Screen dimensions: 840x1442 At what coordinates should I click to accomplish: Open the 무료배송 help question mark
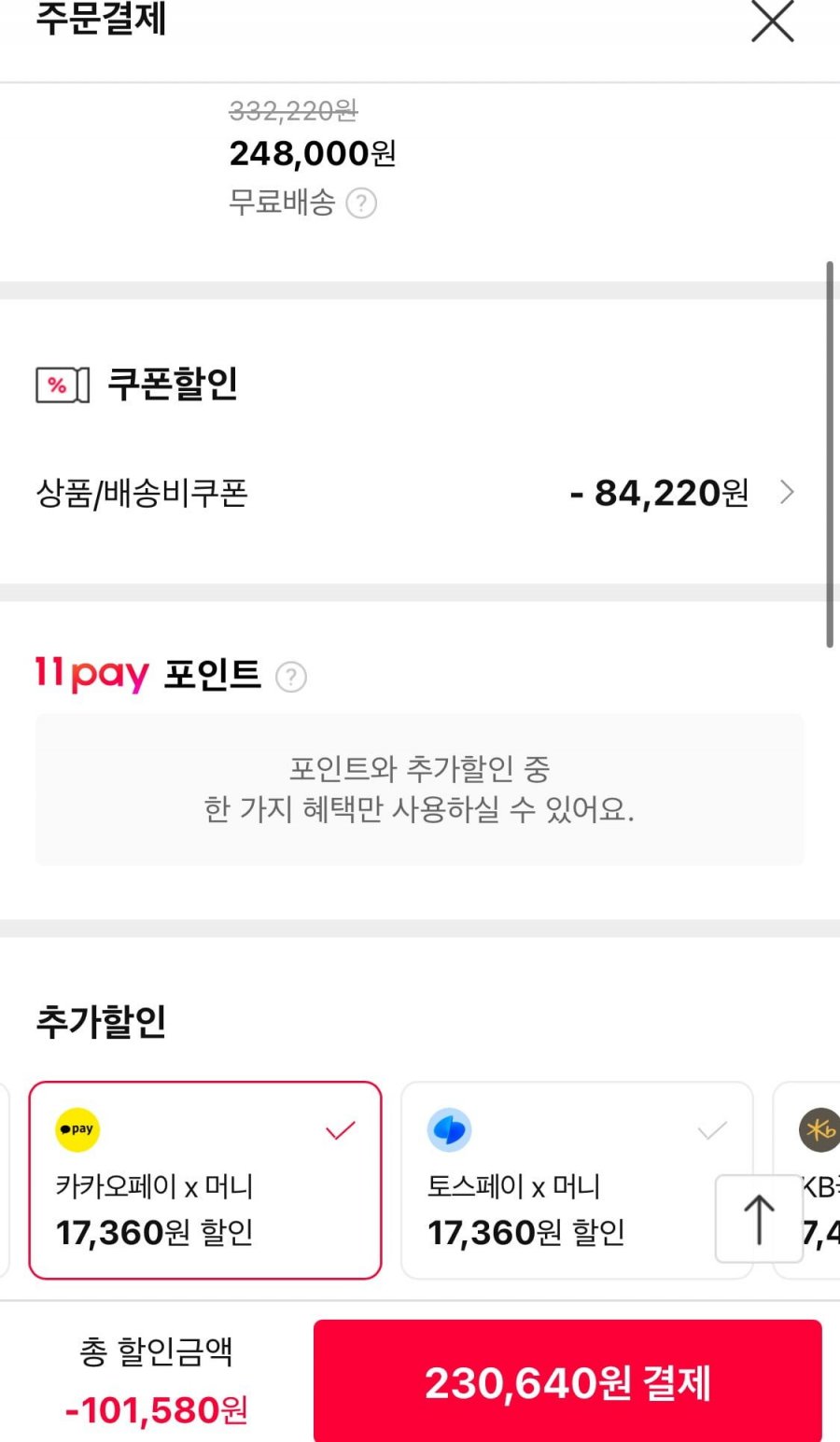361,203
